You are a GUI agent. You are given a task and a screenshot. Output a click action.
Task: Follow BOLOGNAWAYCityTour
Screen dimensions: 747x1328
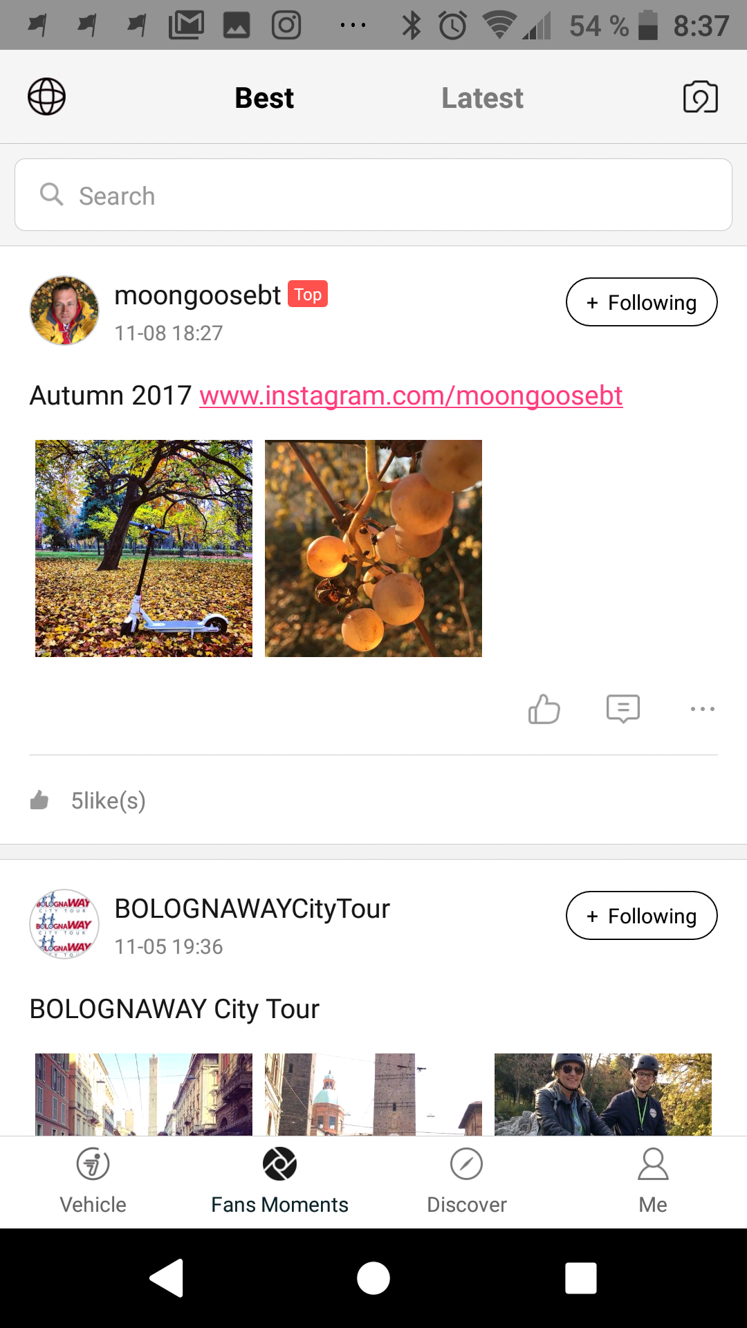point(641,916)
